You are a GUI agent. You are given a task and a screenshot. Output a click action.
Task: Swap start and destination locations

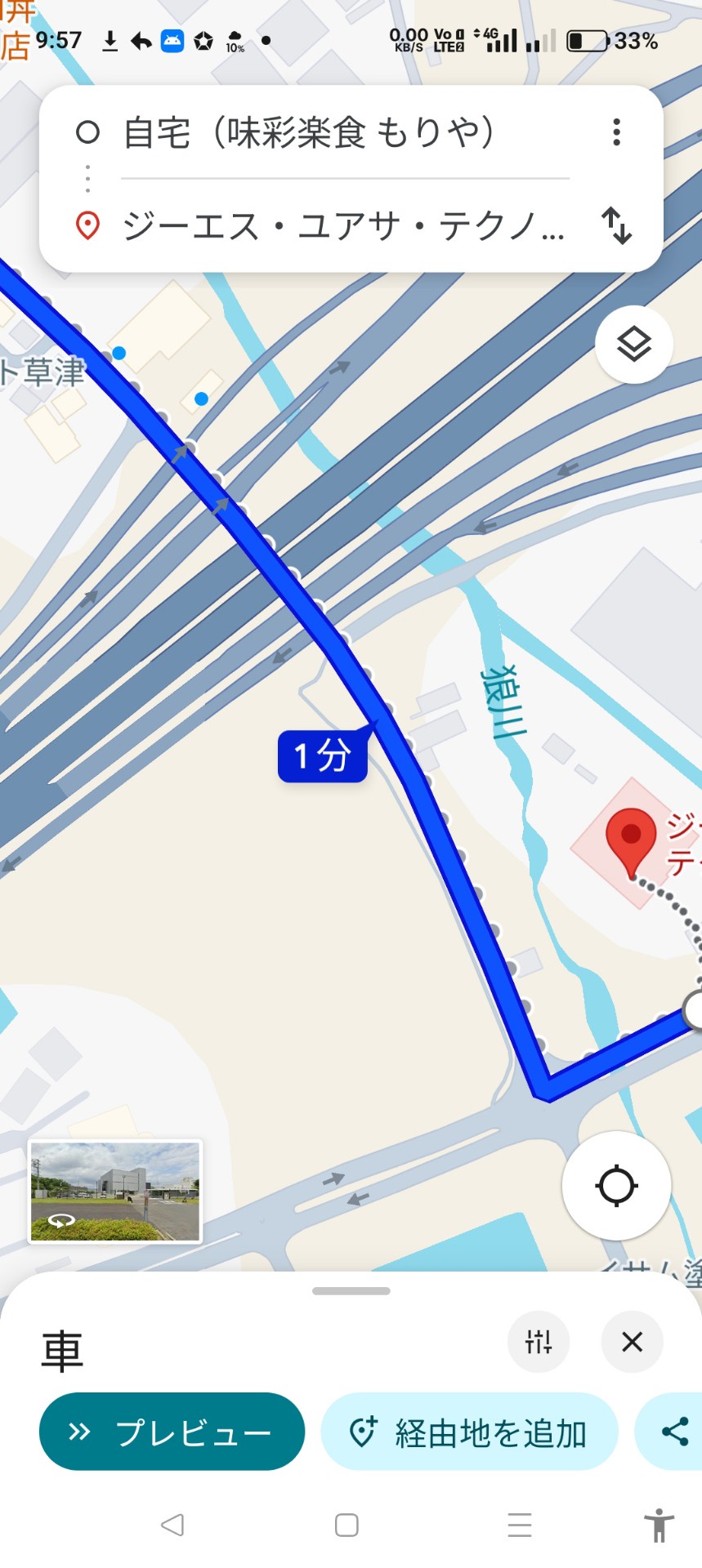[617, 225]
